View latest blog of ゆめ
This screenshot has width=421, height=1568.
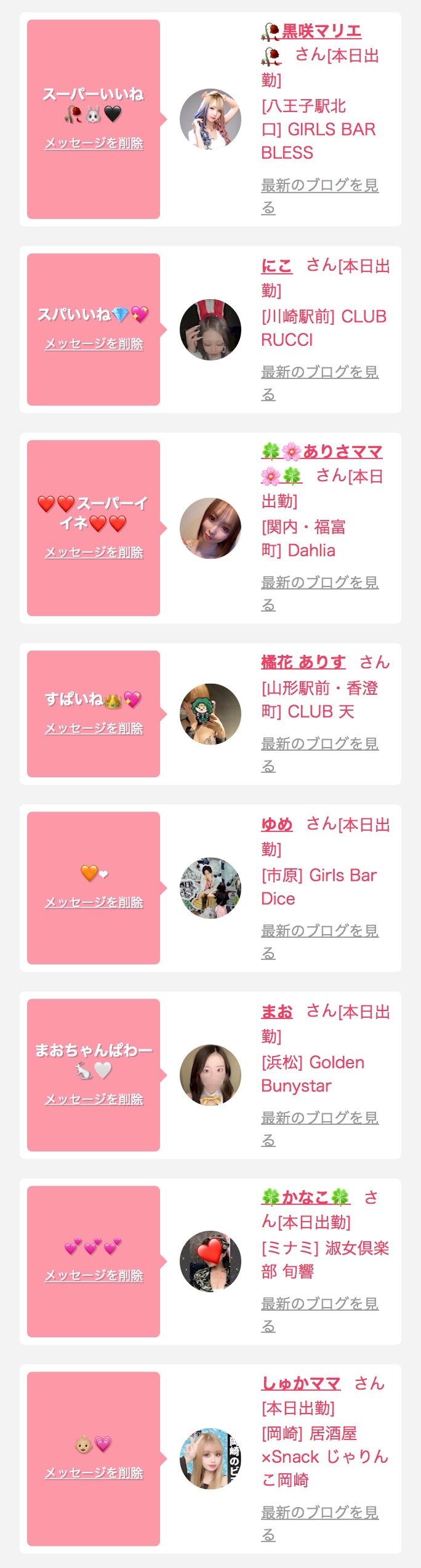(x=319, y=931)
